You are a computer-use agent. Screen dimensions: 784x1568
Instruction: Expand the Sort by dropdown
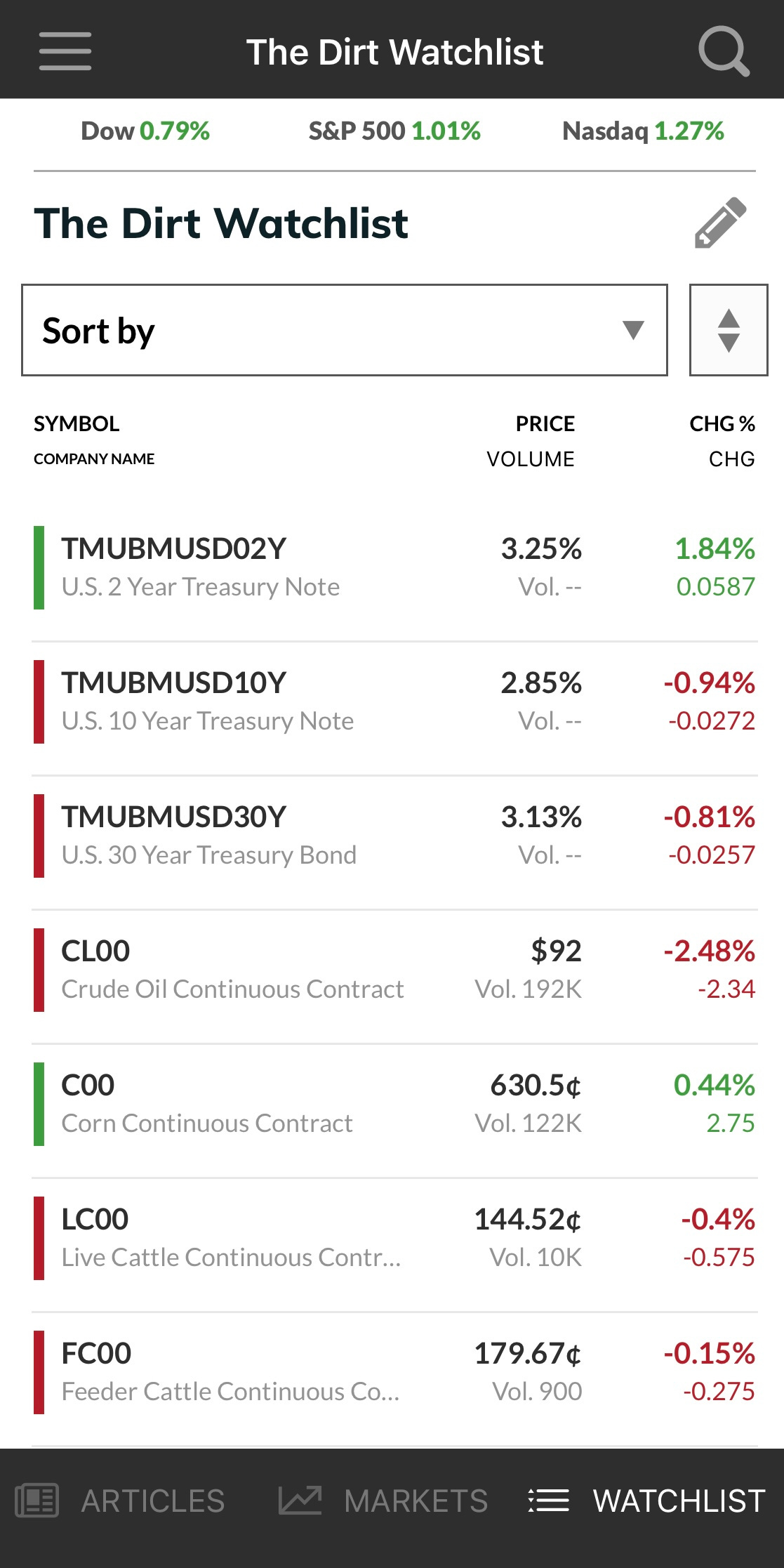pos(345,330)
